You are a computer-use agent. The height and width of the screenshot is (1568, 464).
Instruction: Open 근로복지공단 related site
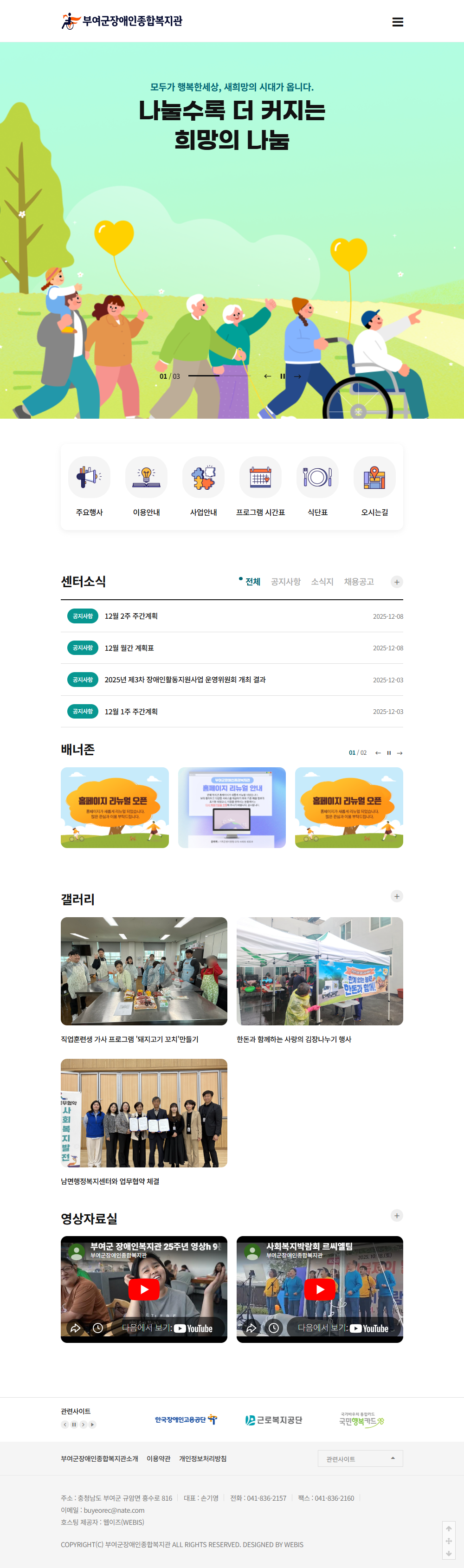274,1420
